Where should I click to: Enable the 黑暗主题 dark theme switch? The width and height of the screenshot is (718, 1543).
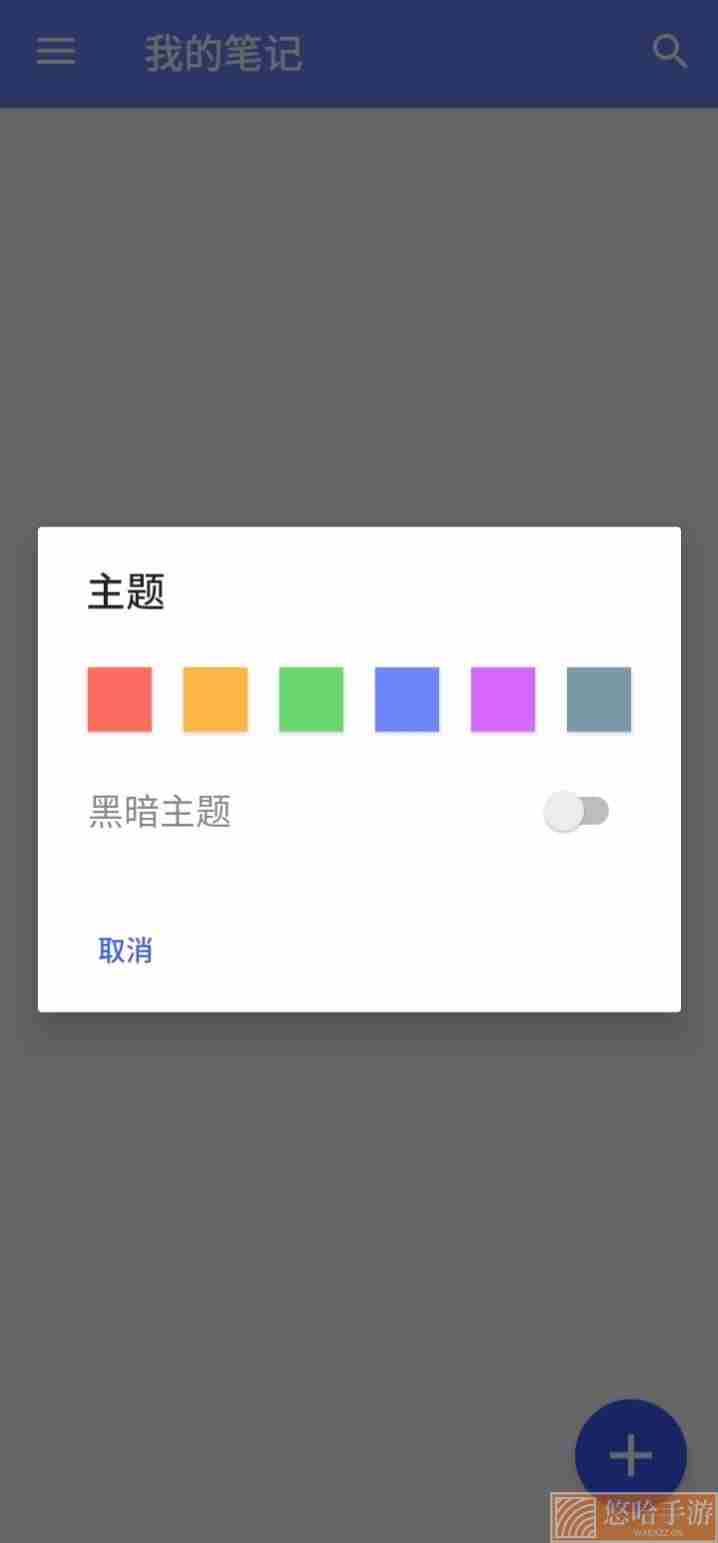pyautogui.click(x=577, y=811)
